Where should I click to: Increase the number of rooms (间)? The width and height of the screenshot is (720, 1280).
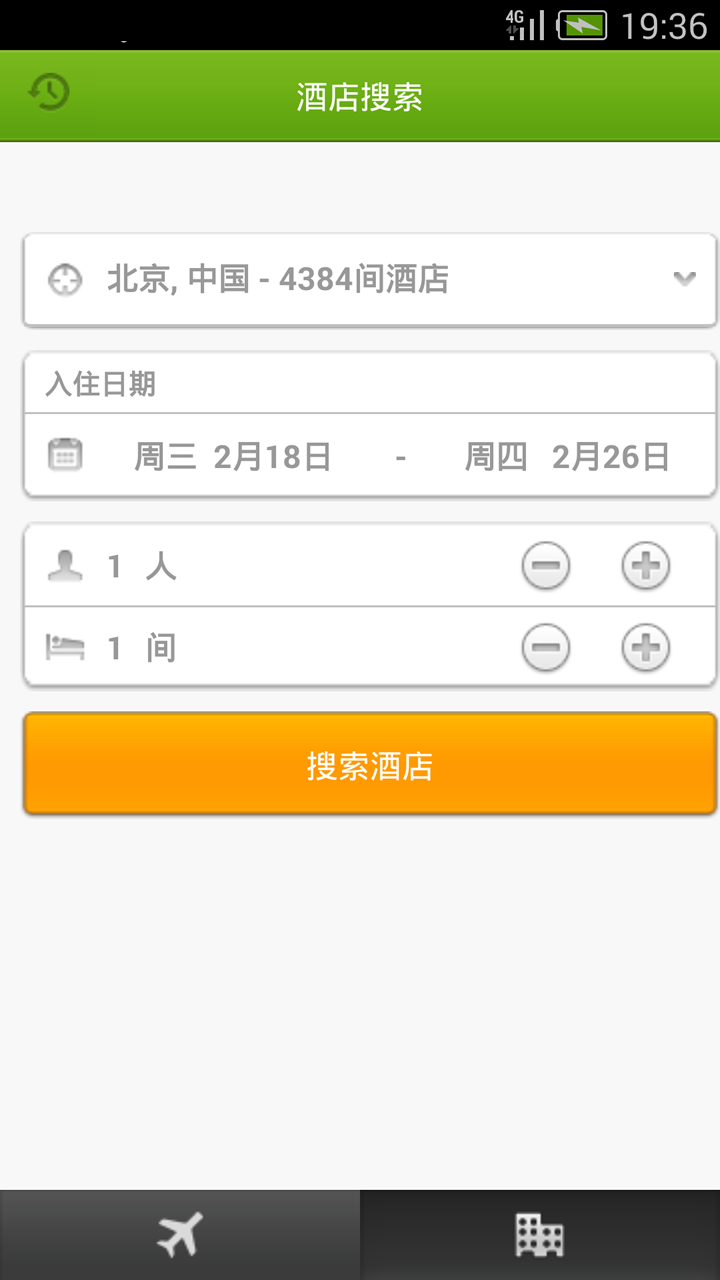point(646,649)
